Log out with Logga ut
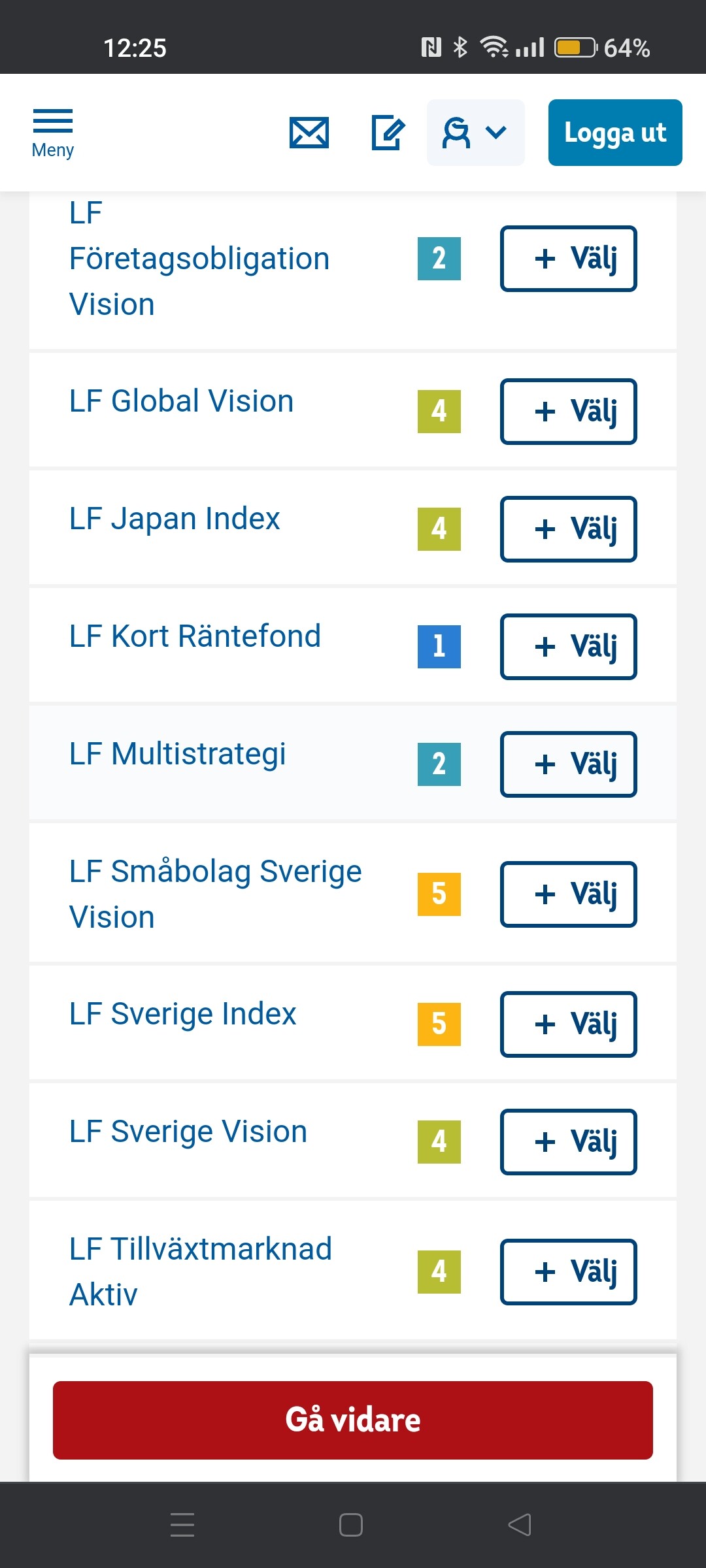 pos(615,133)
